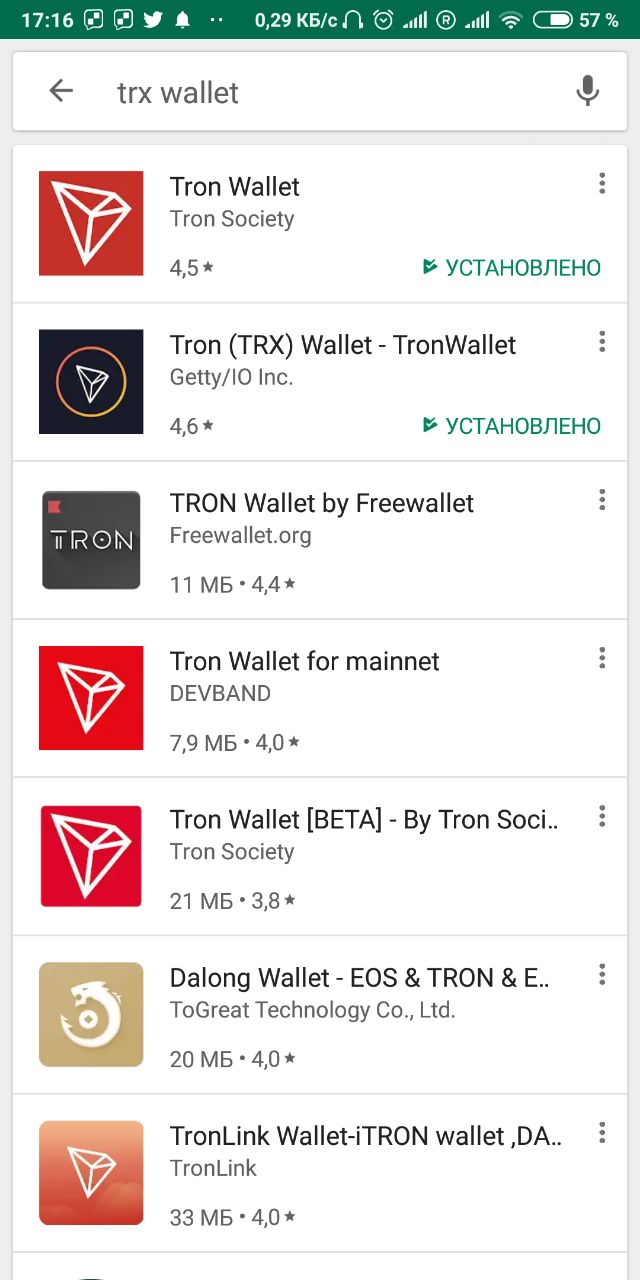Screen dimensions: 640x1280
Task: Select the Tron Wallet [BETA] result
Action: point(320,857)
